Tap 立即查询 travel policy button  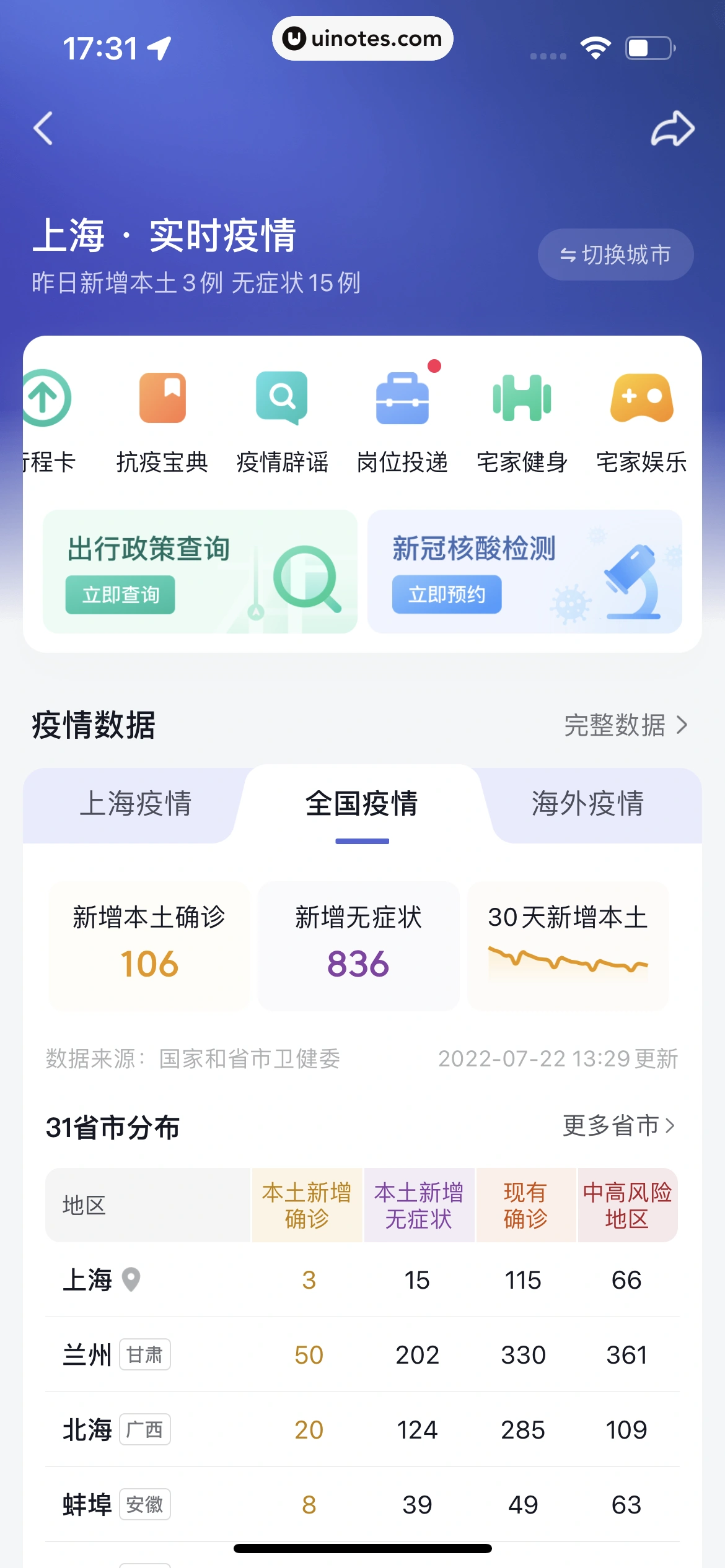pyautogui.click(x=120, y=595)
